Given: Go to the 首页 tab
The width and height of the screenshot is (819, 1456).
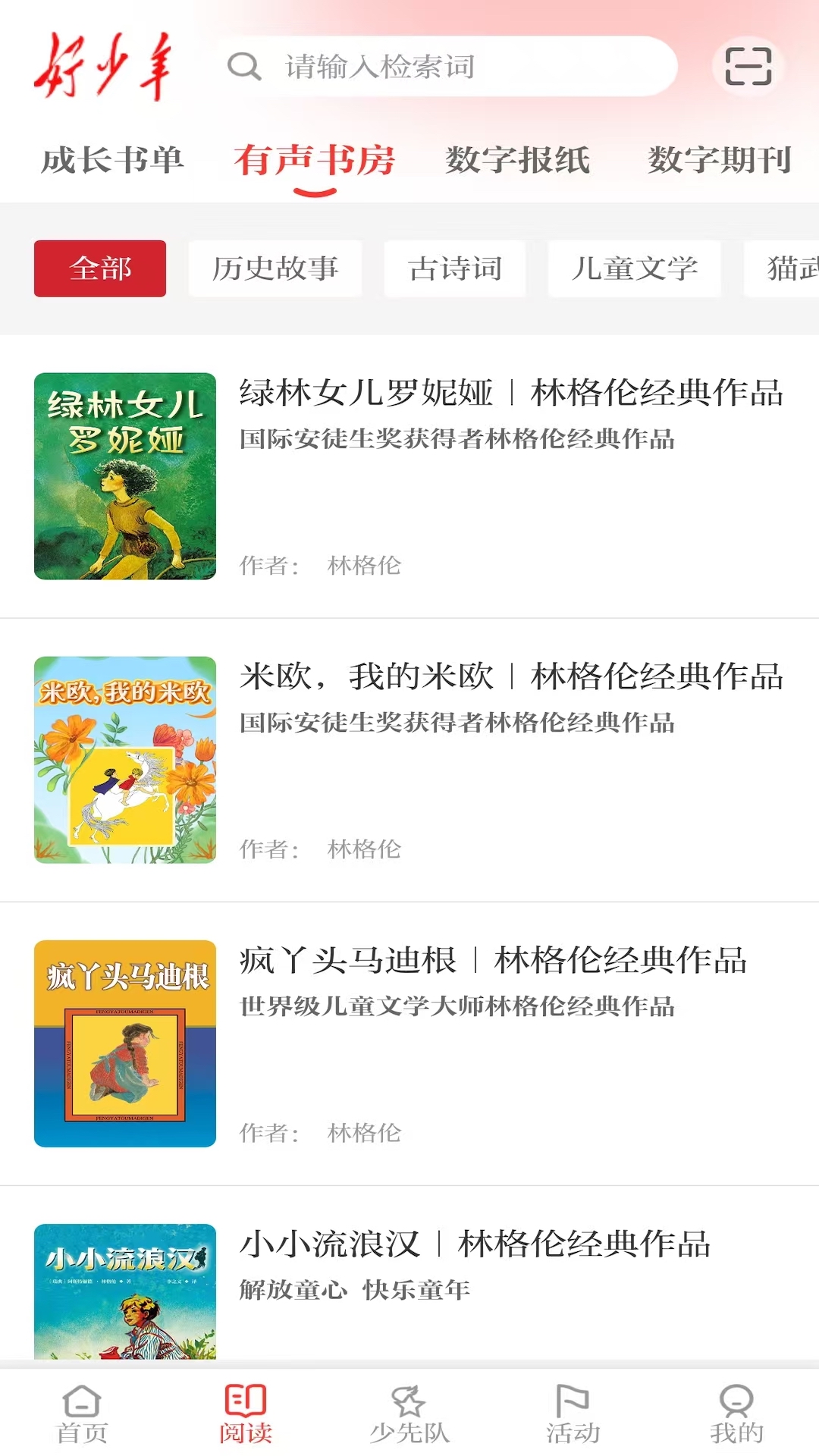Looking at the screenshot, I should coord(82,1414).
